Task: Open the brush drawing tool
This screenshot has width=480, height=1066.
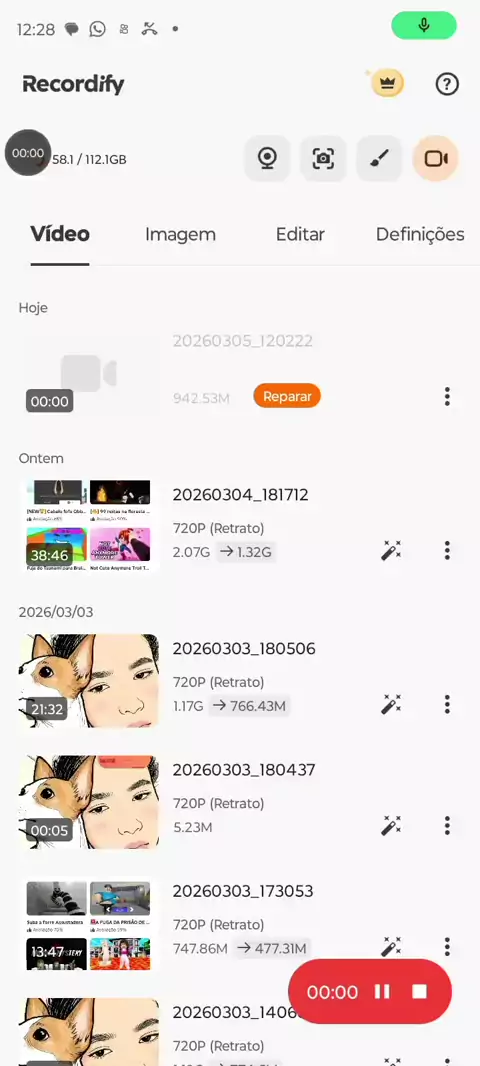Action: [x=379, y=158]
